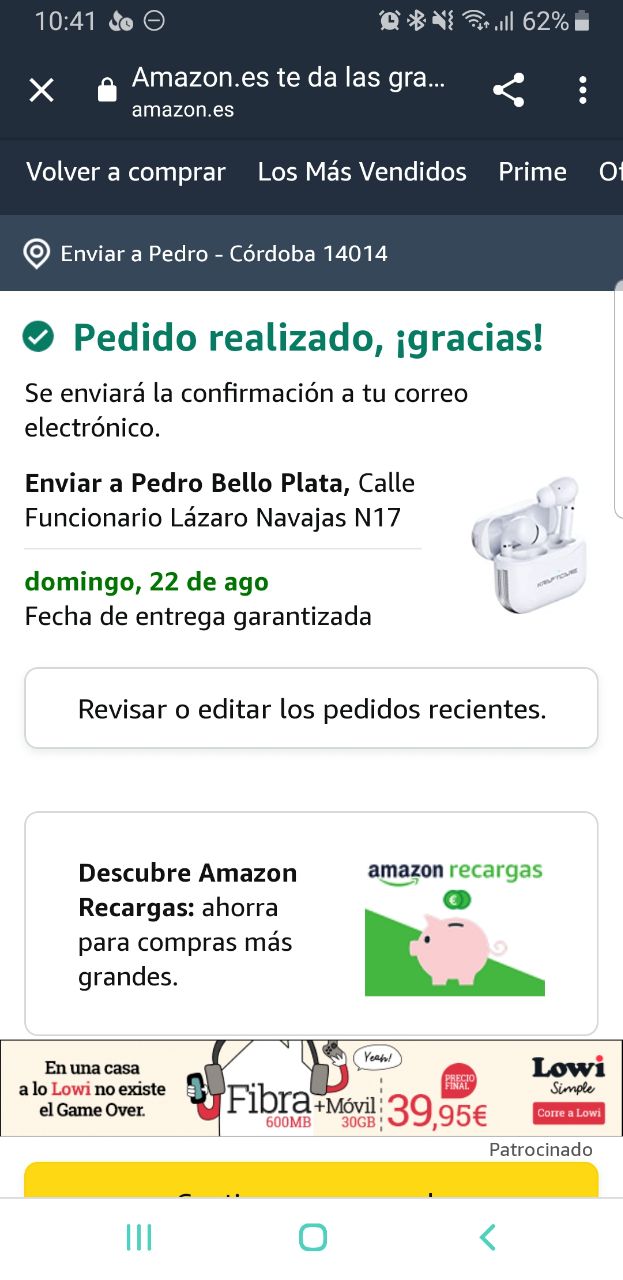
Task: Change delivery address Enviar a Pedro
Action: [205, 254]
